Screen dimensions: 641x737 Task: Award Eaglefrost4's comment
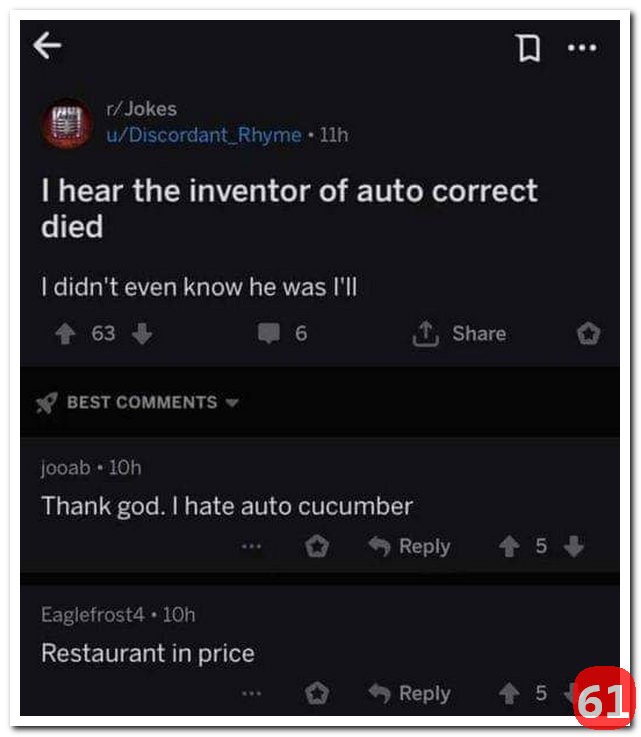click(x=317, y=693)
